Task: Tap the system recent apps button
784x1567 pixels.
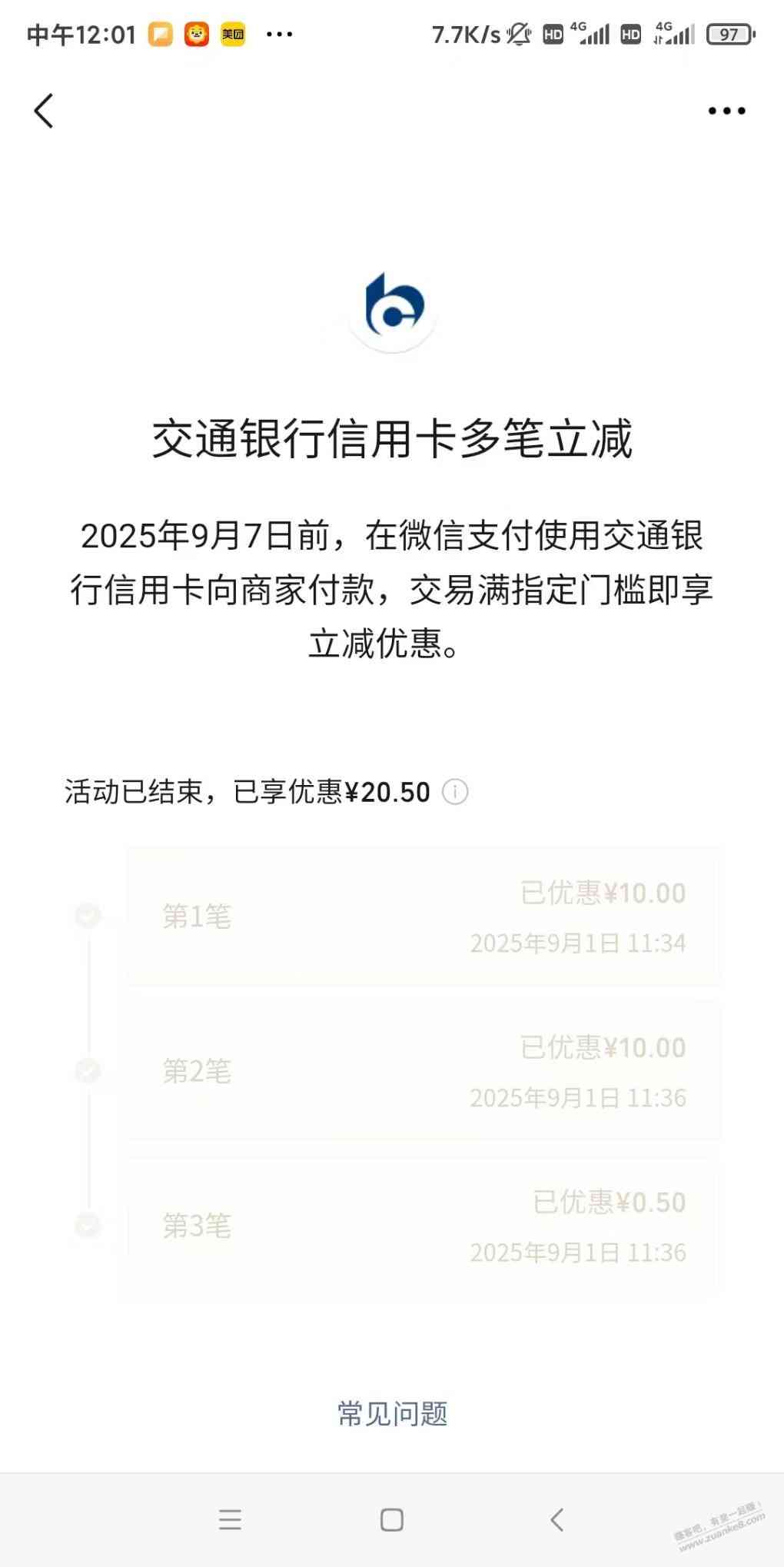Action: 230,1520
